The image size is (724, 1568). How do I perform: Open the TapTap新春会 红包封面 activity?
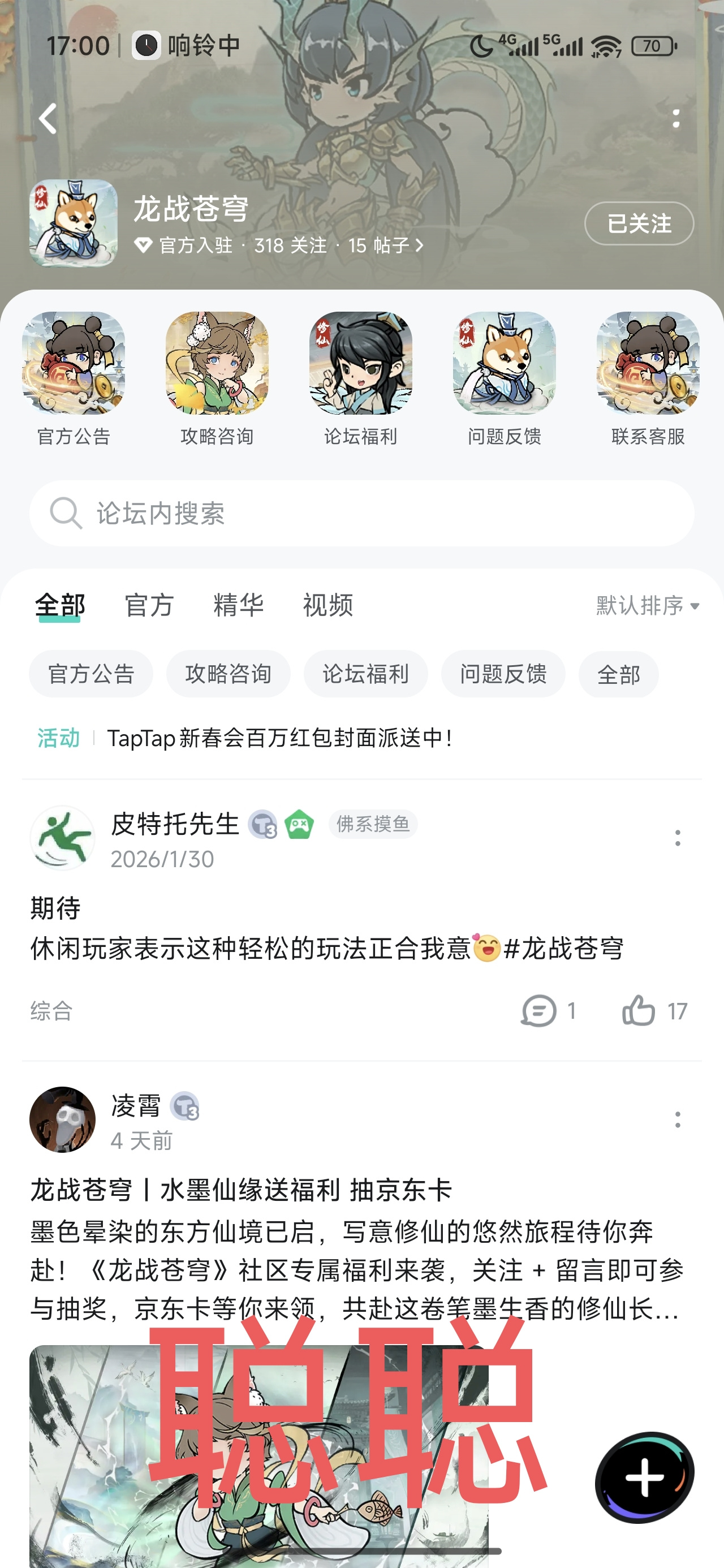click(x=279, y=738)
